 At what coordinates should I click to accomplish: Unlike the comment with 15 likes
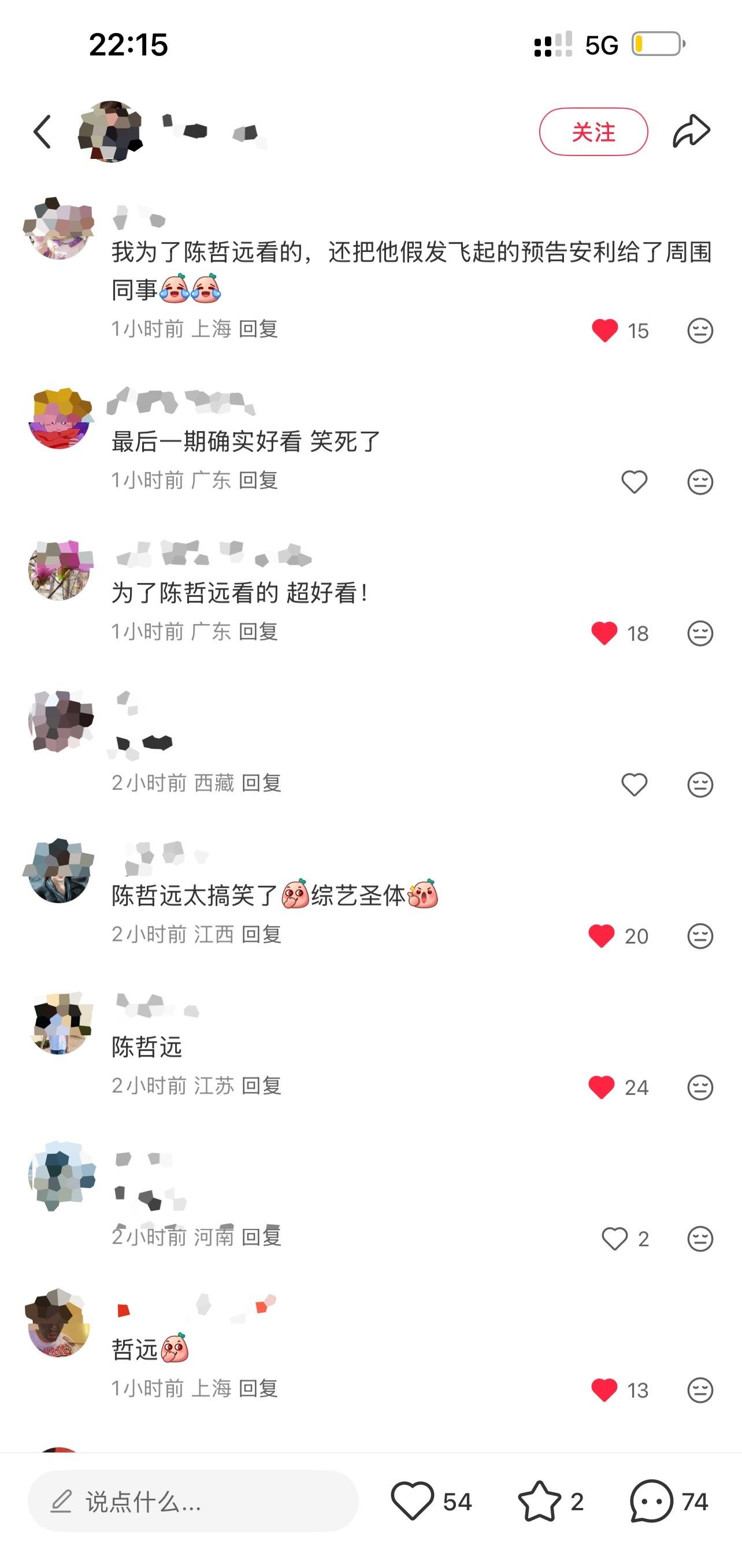pyautogui.click(x=604, y=330)
